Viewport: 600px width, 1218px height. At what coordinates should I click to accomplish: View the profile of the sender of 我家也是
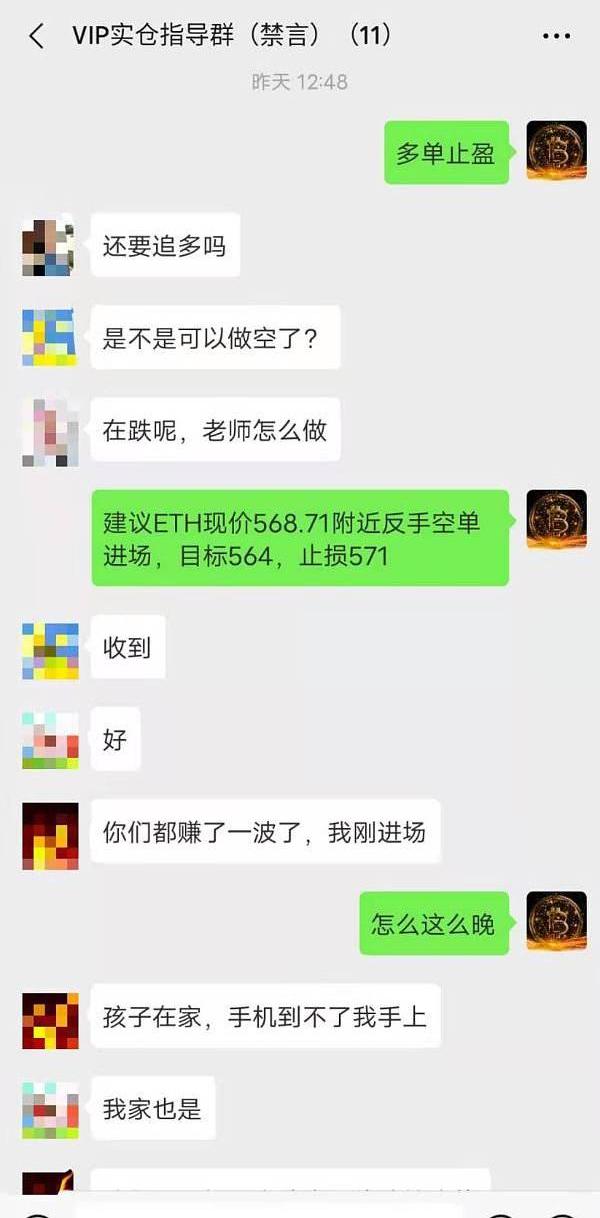50,1109
